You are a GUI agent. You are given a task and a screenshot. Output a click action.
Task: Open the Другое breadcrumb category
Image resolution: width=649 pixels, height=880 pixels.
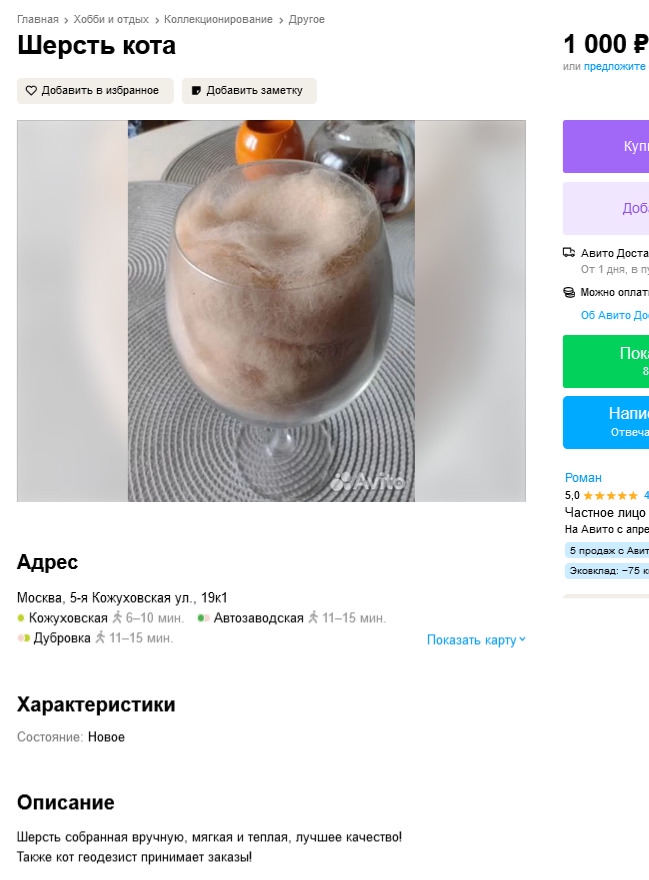click(306, 19)
